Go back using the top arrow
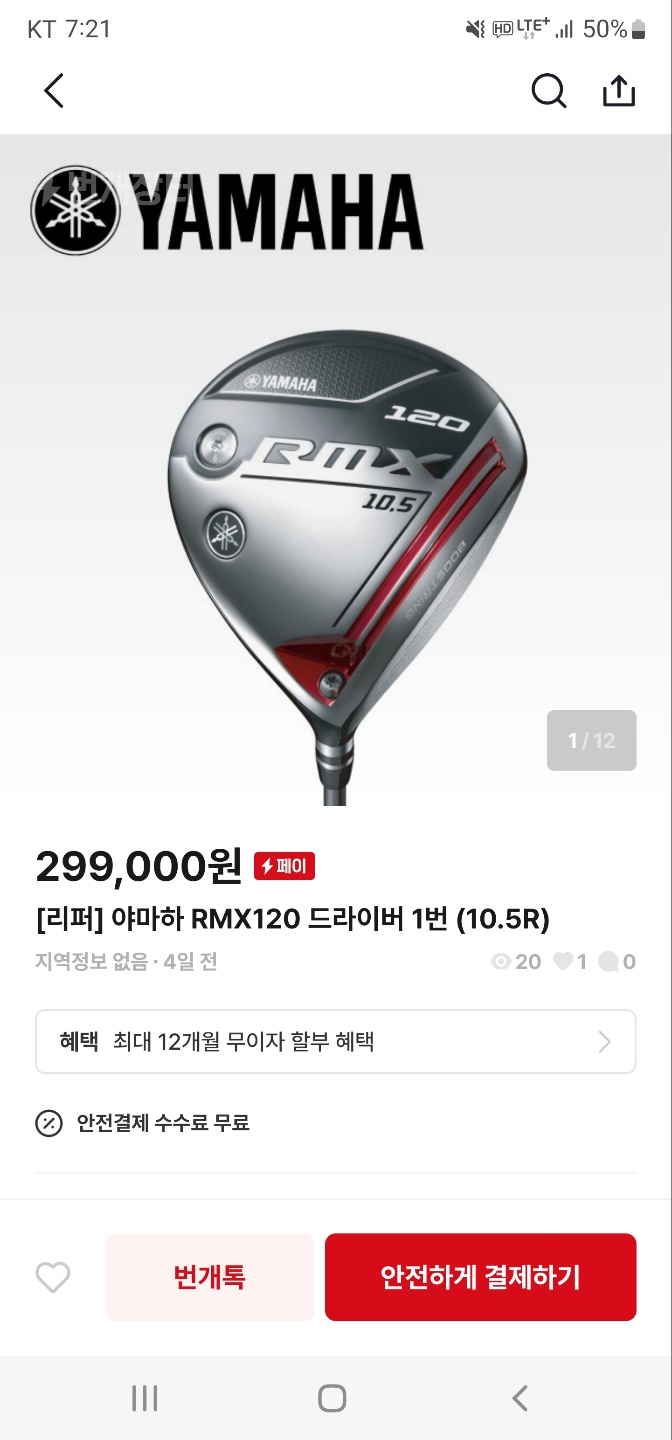Image resolution: width=672 pixels, height=1440 pixels. pyautogui.click(x=54, y=91)
